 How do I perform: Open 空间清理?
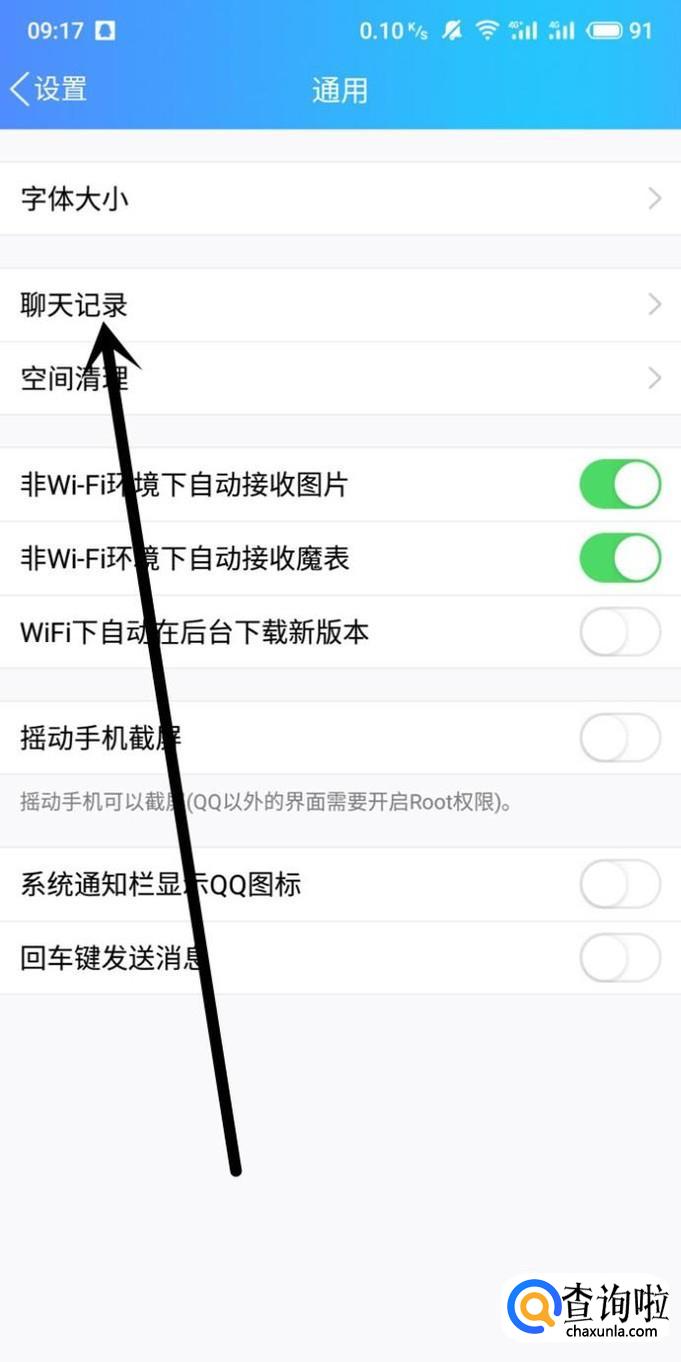[x=340, y=378]
